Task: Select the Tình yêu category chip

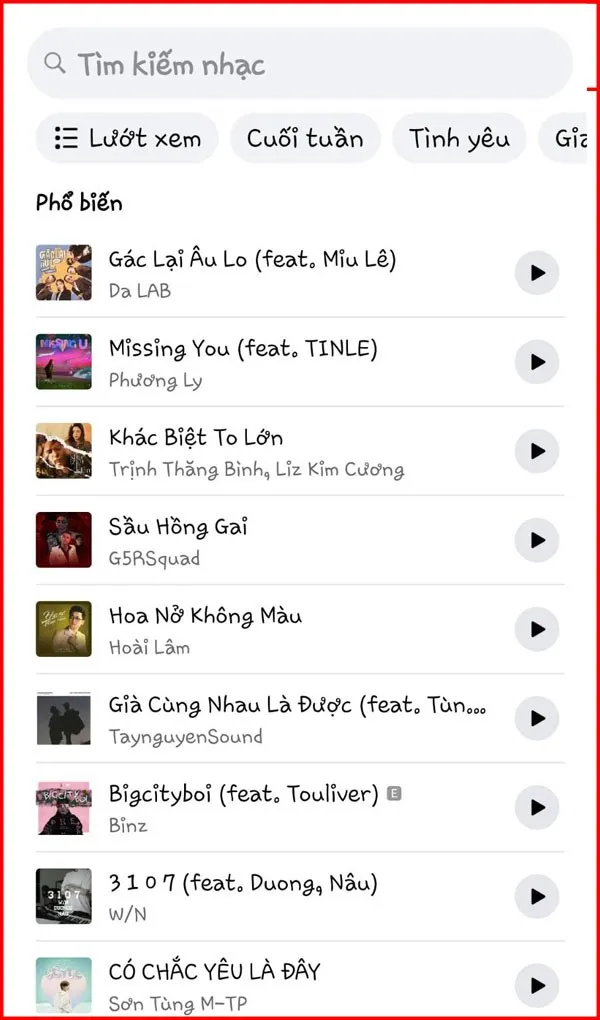Action: [x=459, y=138]
